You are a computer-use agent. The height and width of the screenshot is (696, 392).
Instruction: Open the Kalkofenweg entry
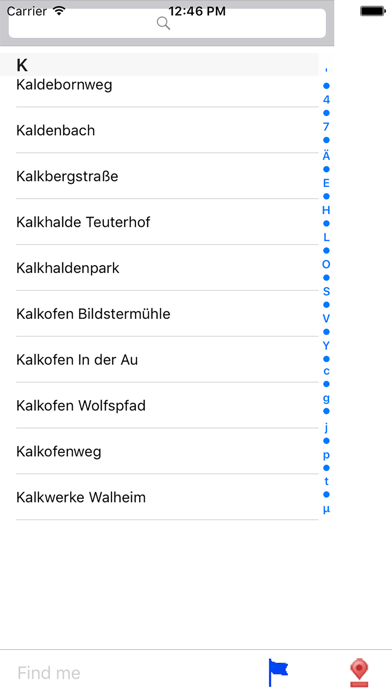point(159,451)
